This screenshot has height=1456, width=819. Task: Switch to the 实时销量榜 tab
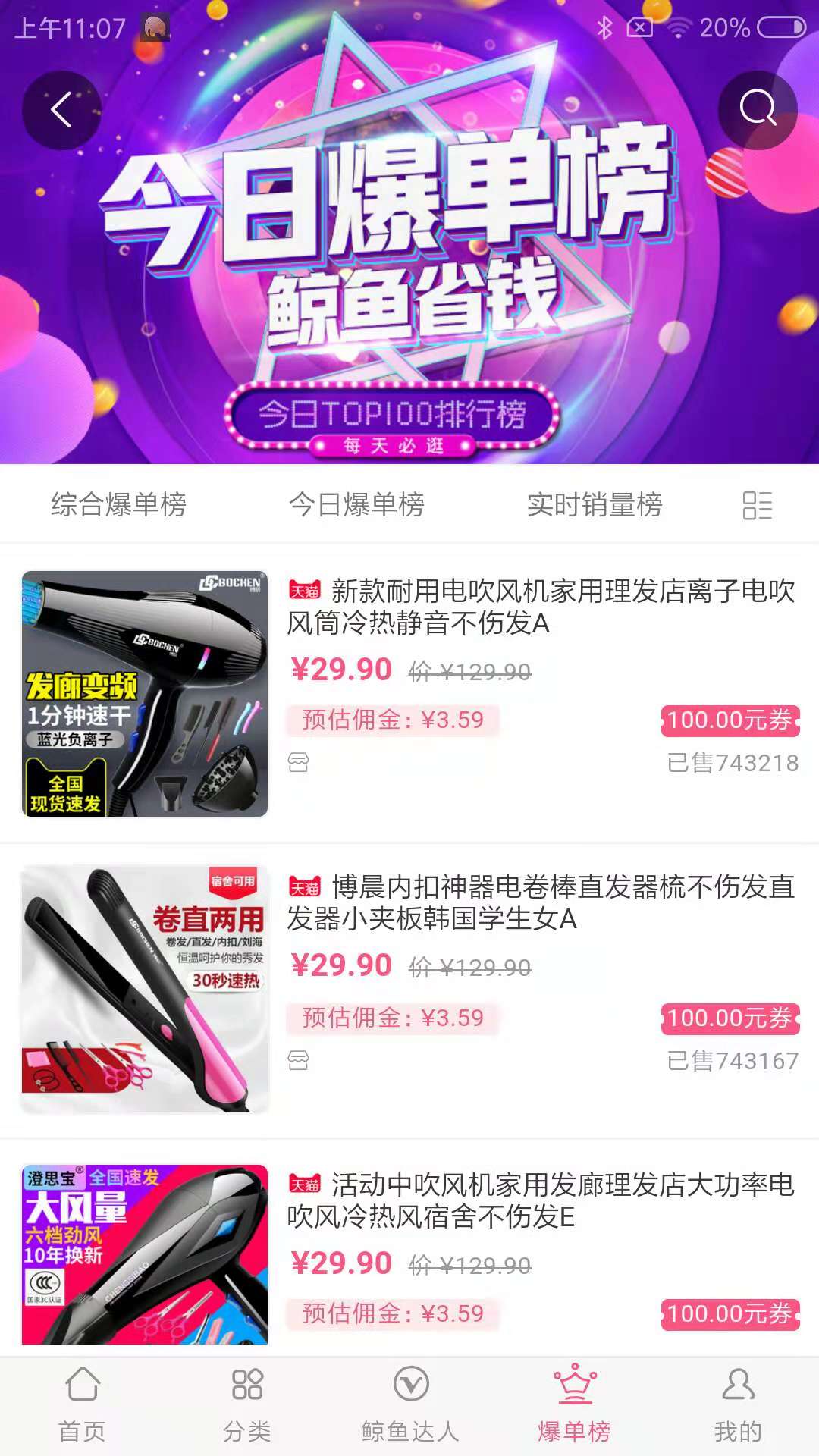pyautogui.click(x=595, y=504)
